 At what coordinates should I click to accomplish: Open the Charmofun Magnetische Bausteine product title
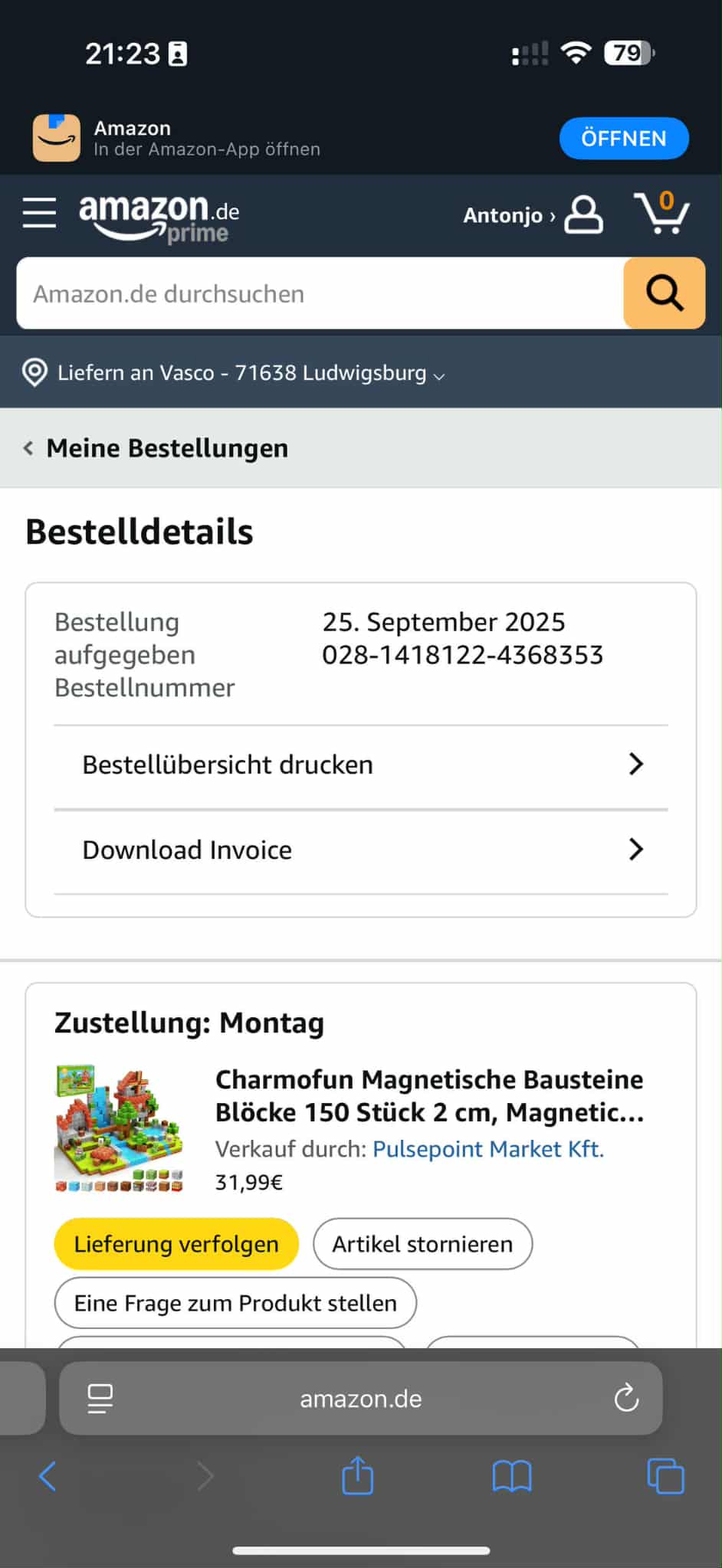[429, 1095]
